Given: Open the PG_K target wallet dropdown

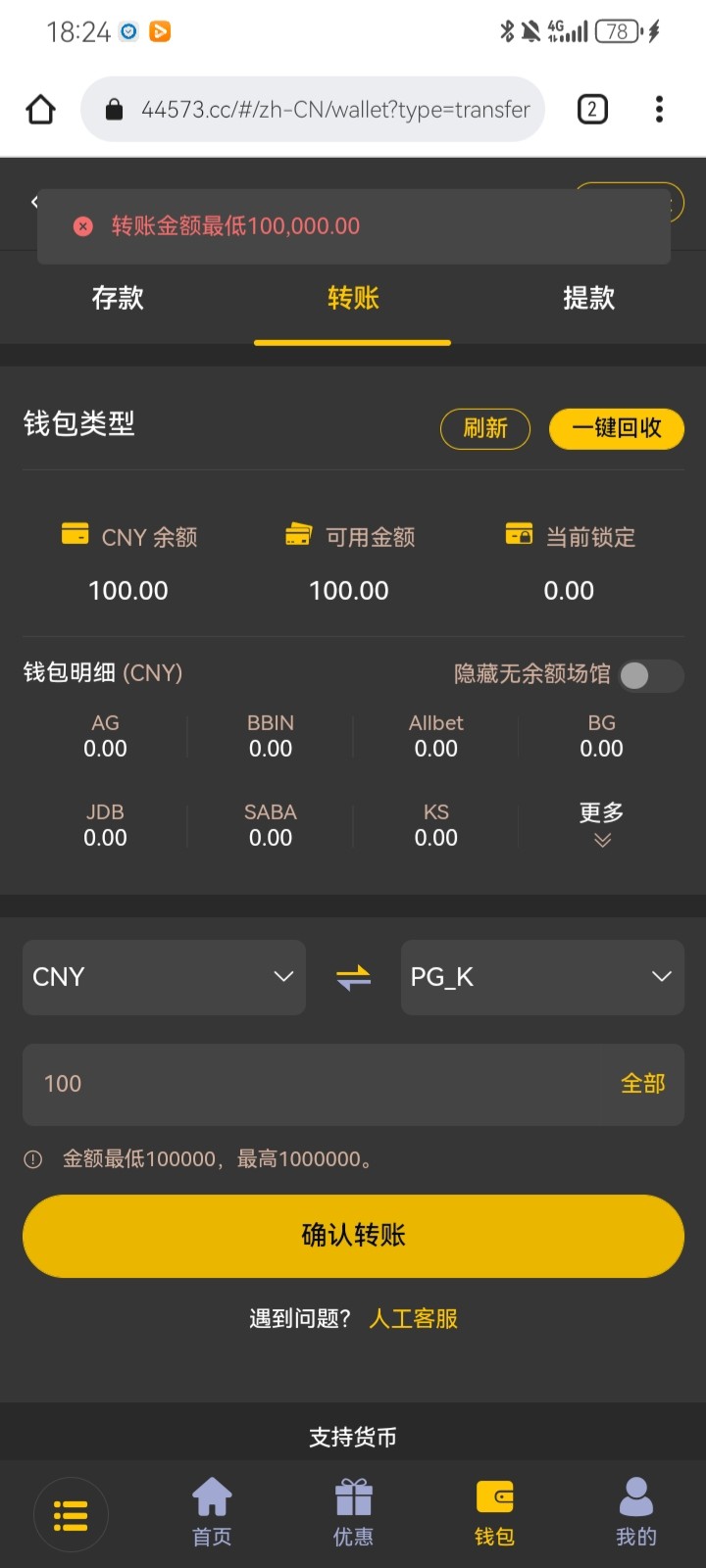Looking at the screenshot, I should pos(541,977).
